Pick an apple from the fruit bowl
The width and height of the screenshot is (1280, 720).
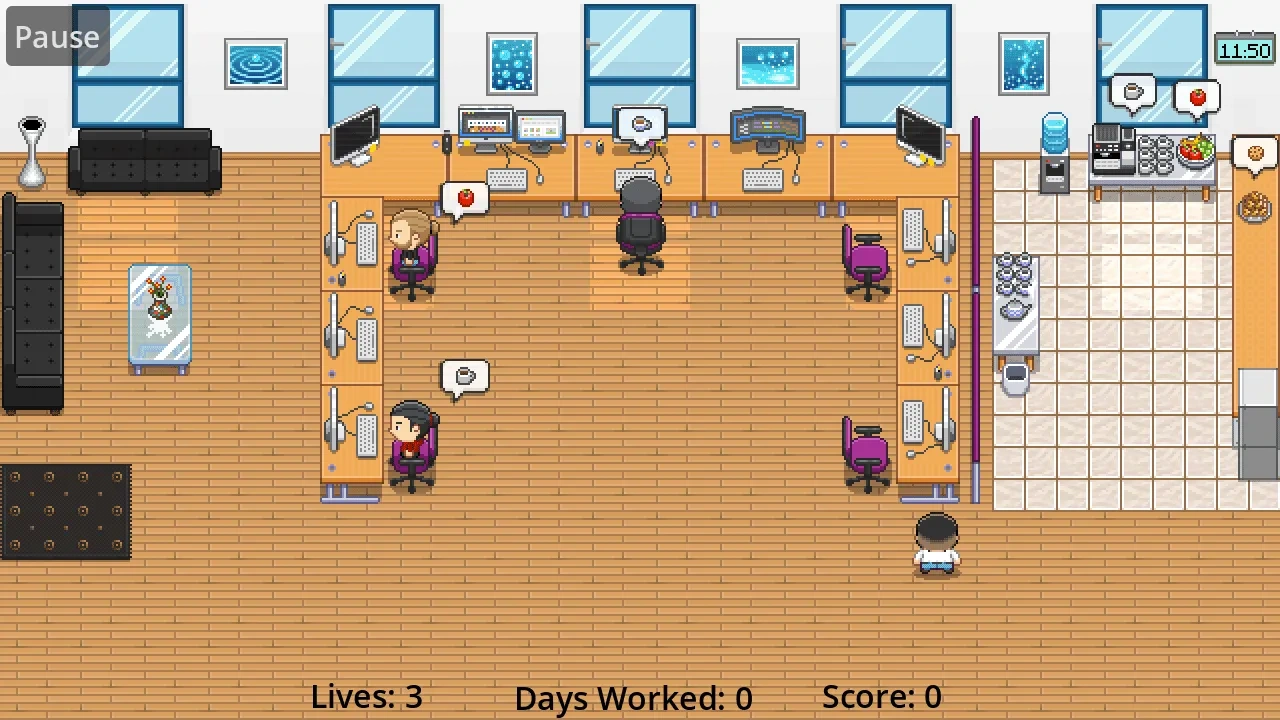[1196, 151]
